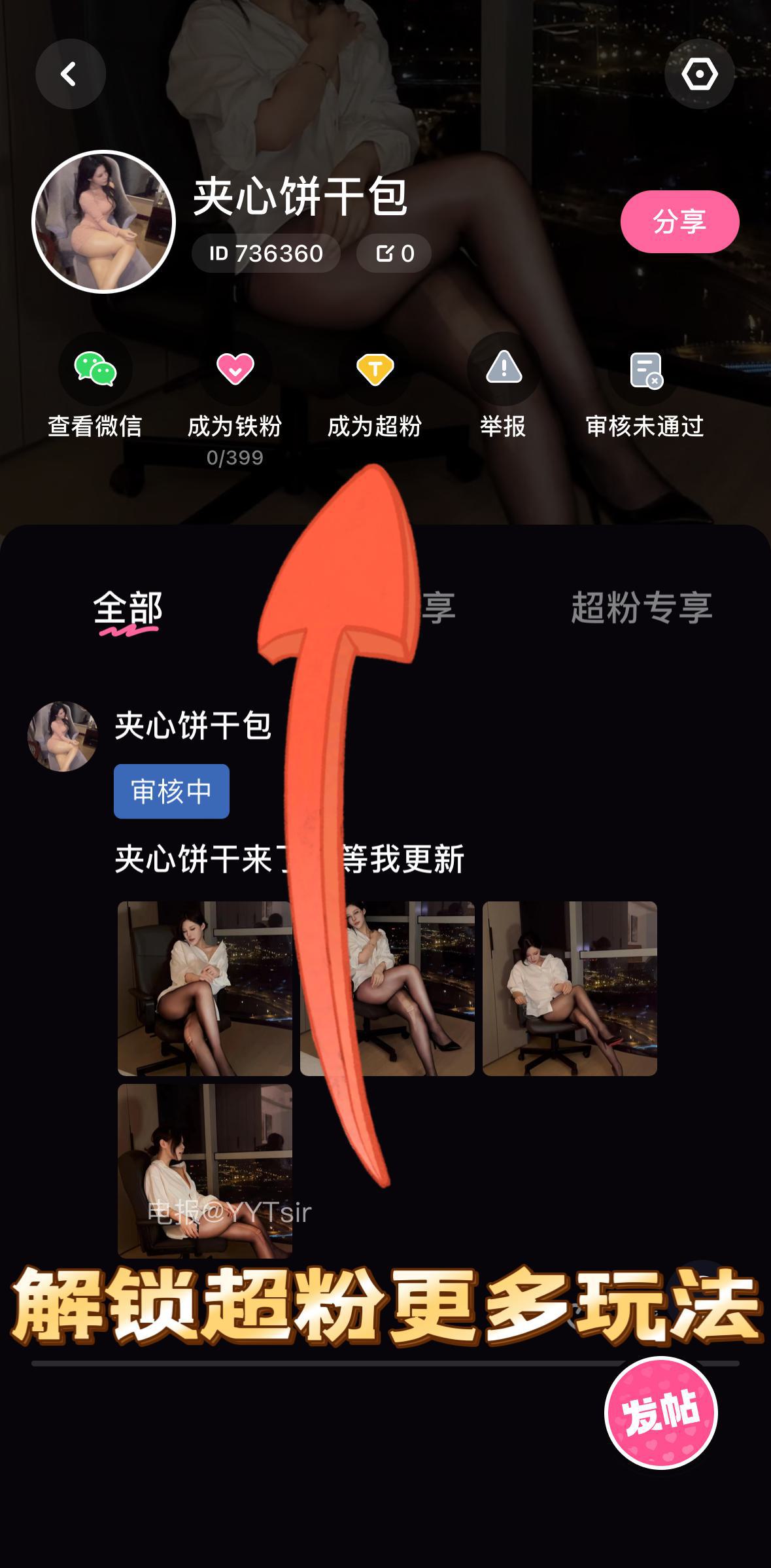Go back using the top-left arrow
This screenshot has height=1568, width=771.
point(70,74)
